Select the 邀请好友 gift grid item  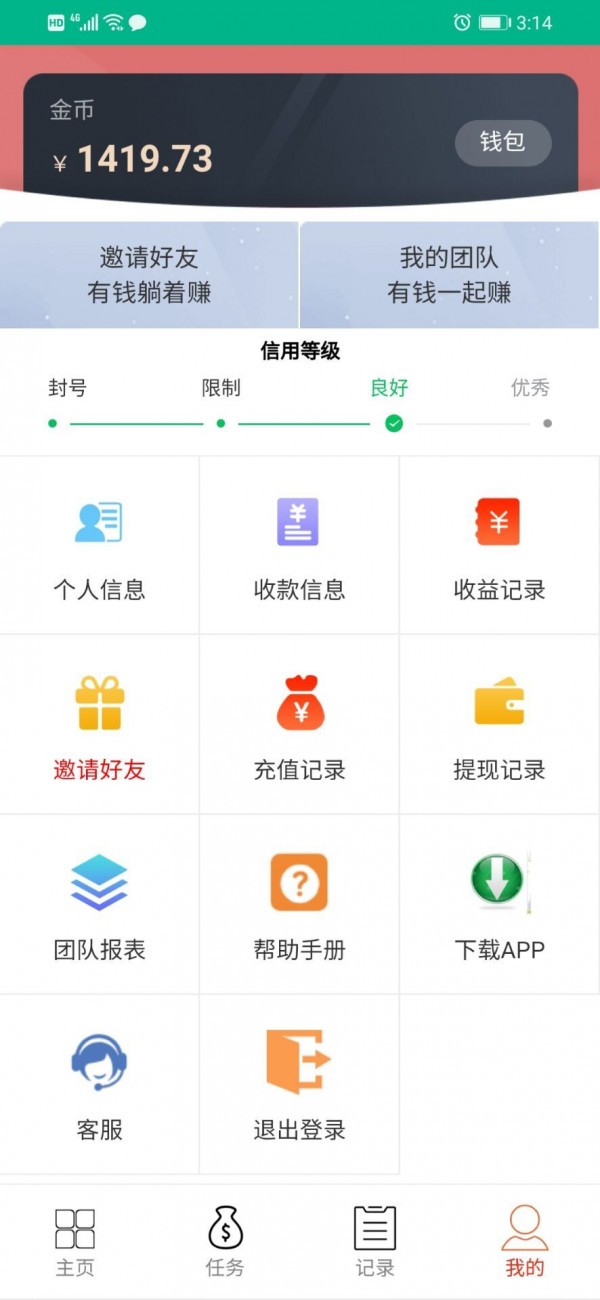tap(99, 725)
